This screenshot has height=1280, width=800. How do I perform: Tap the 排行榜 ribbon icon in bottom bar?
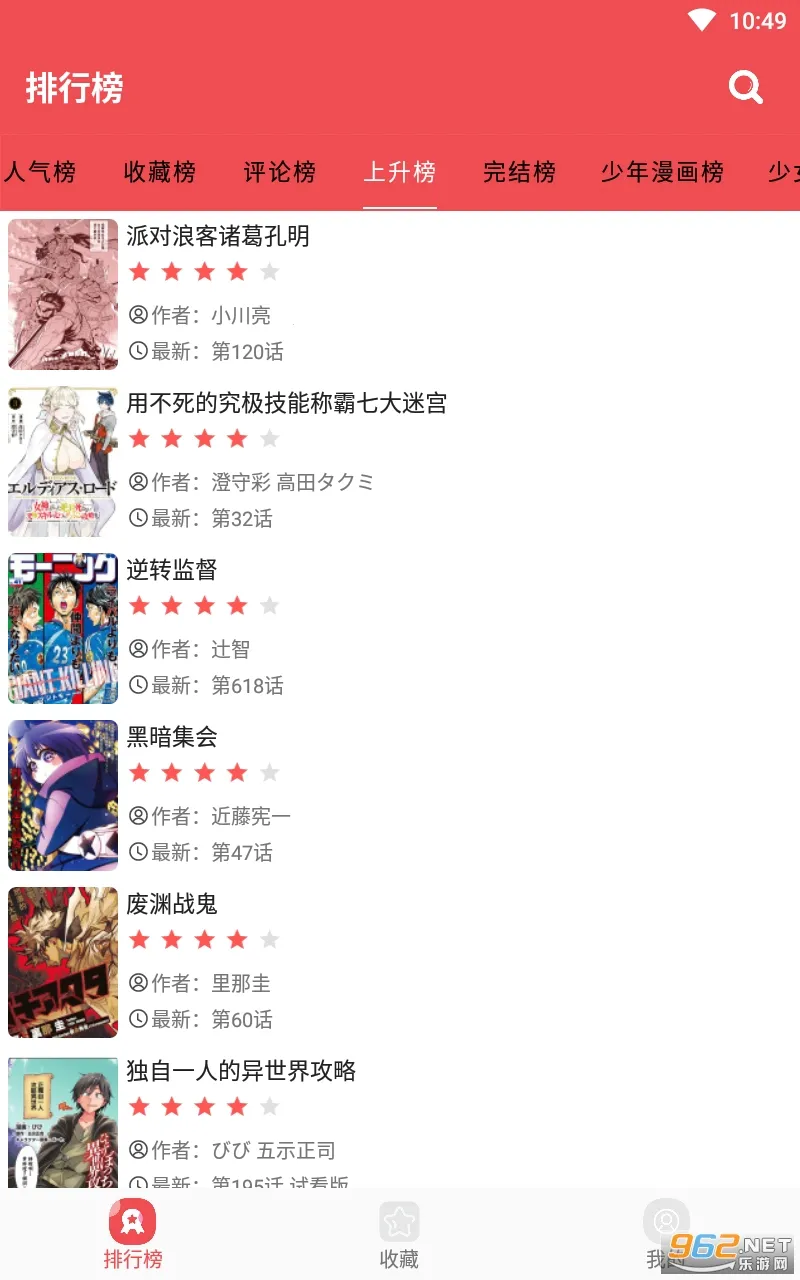coord(134,1221)
